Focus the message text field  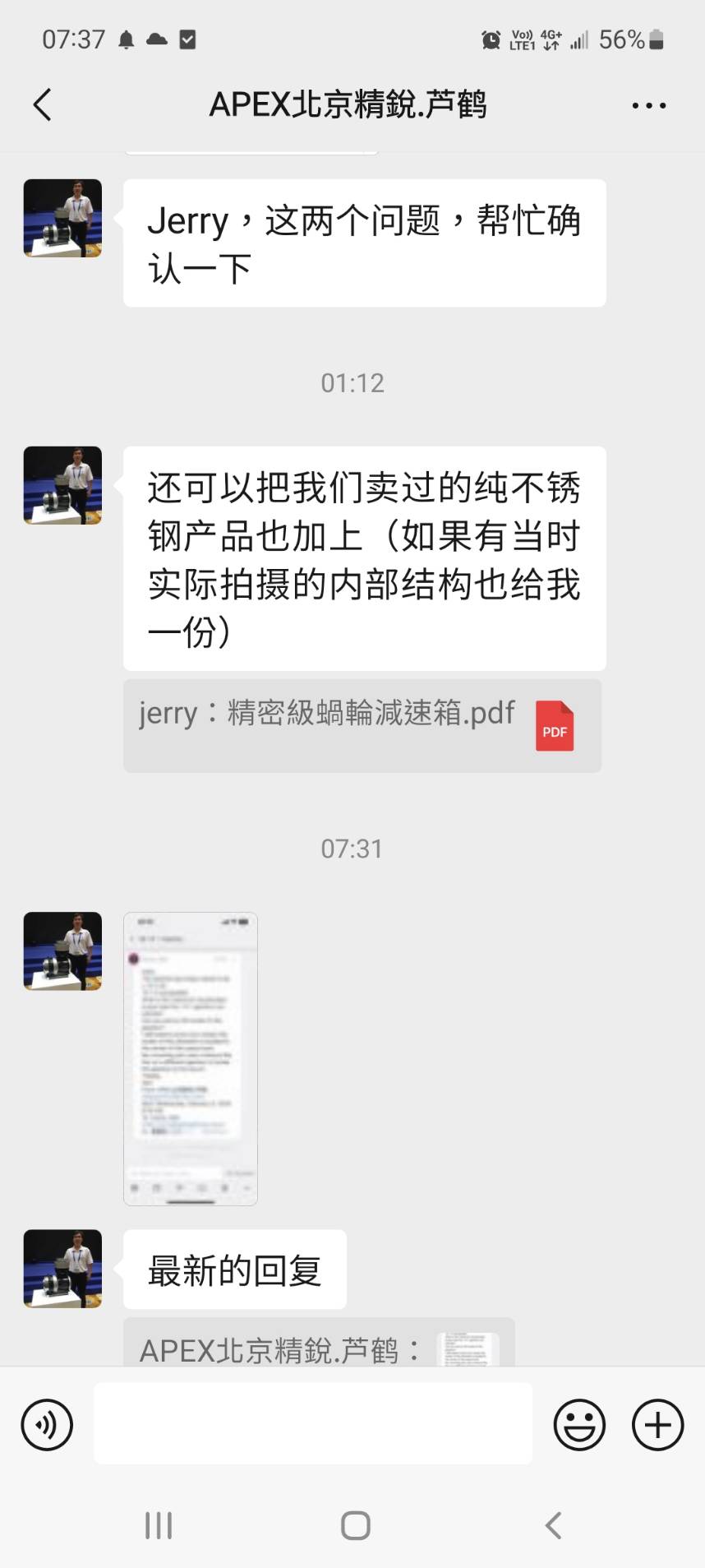click(x=312, y=1423)
